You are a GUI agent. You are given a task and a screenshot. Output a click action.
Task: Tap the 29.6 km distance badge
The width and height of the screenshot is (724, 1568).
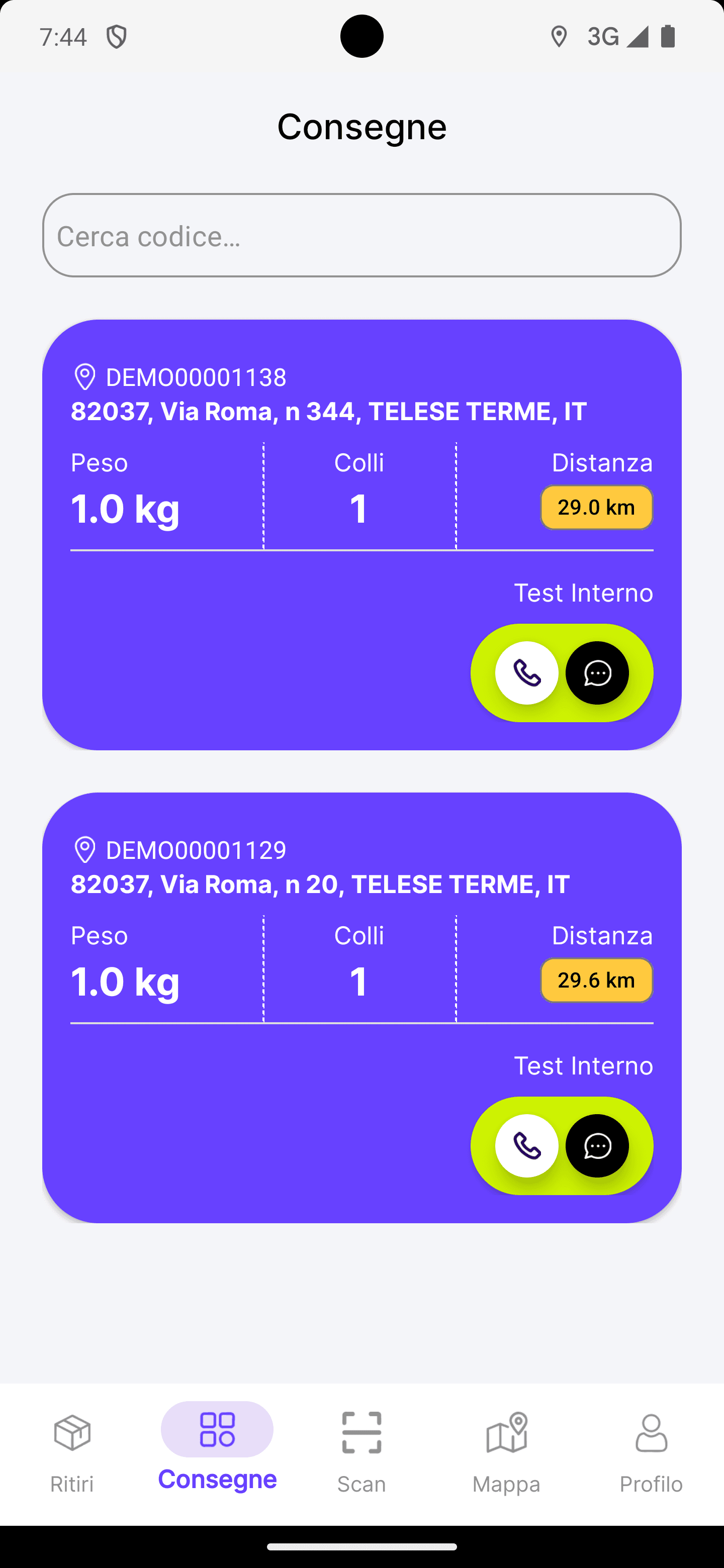[596, 980]
